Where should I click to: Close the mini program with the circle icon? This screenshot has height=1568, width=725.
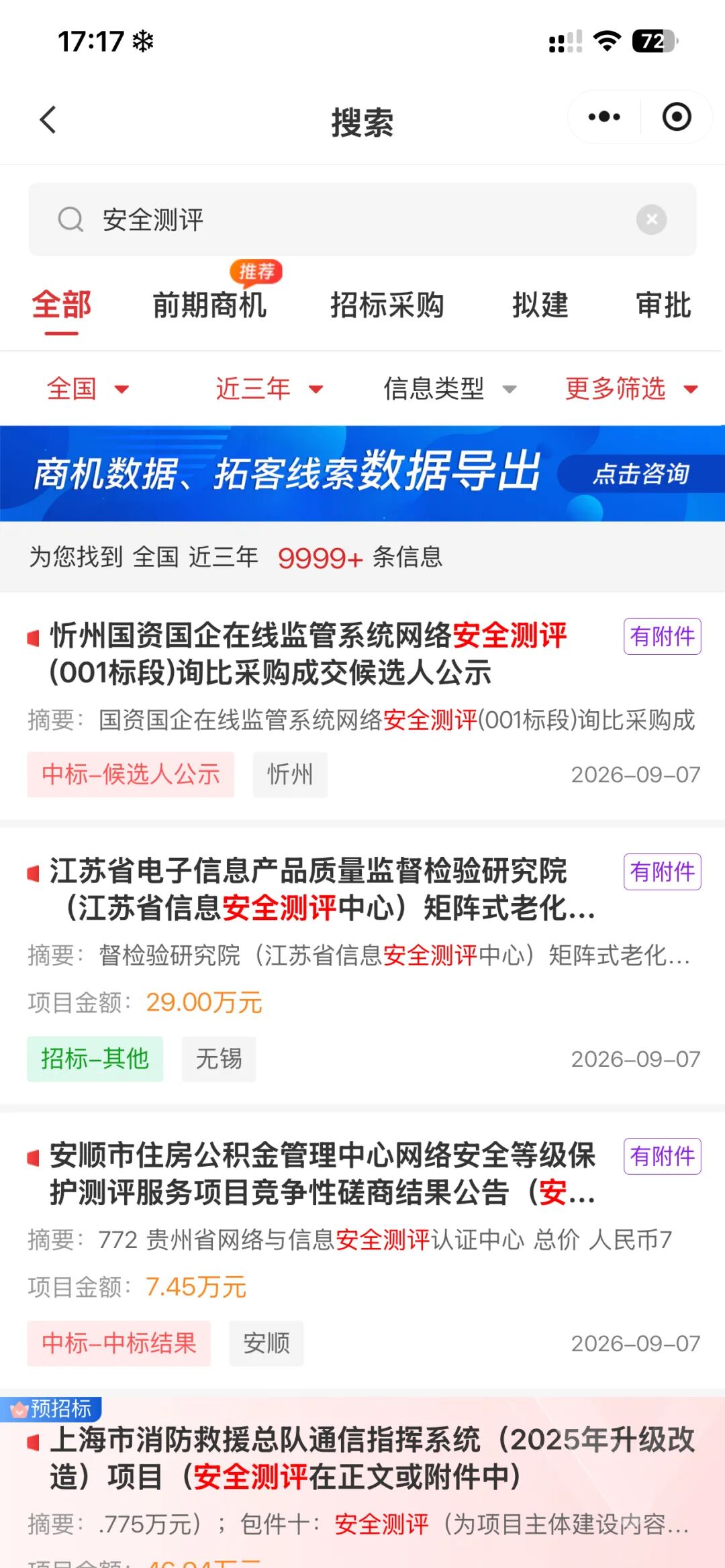(677, 117)
